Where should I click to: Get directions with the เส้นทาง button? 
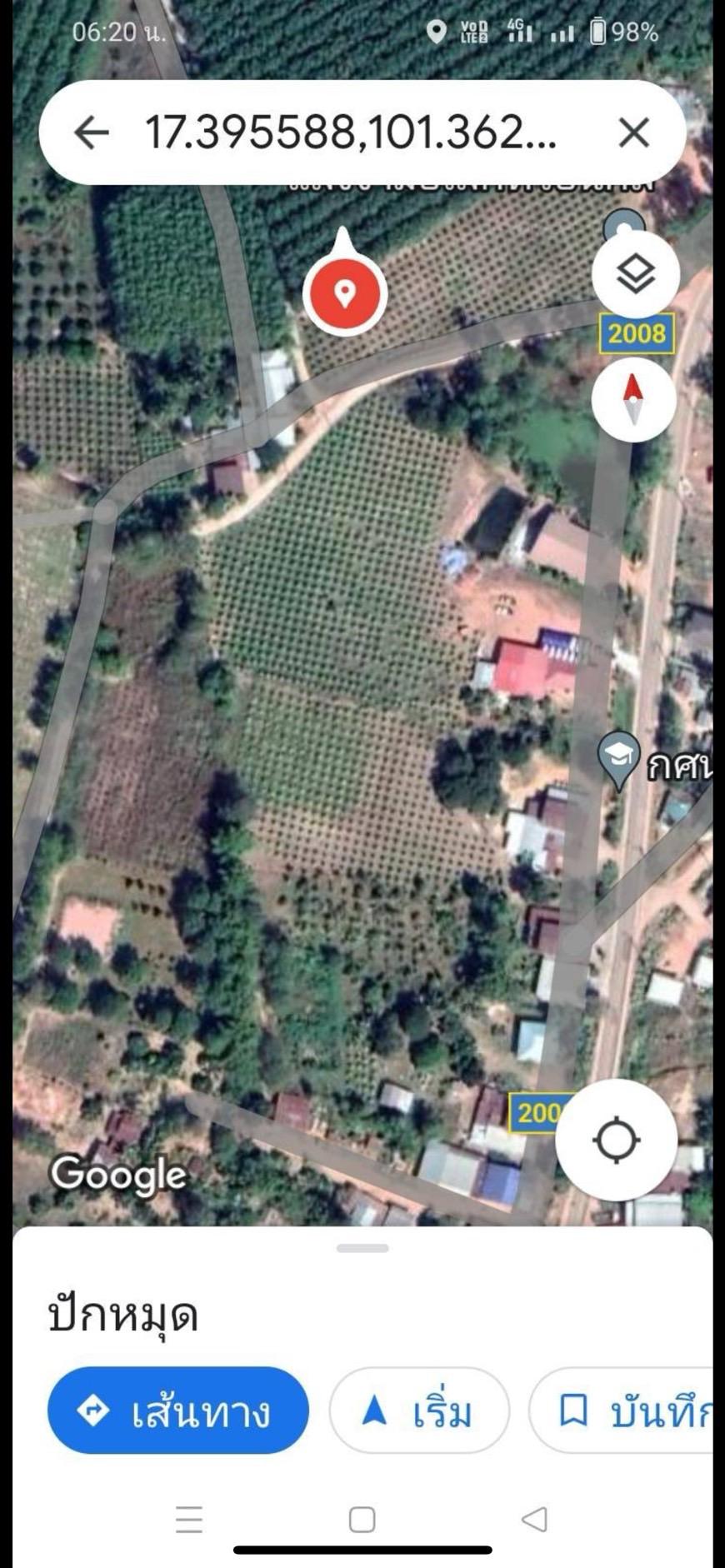pos(178,1410)
